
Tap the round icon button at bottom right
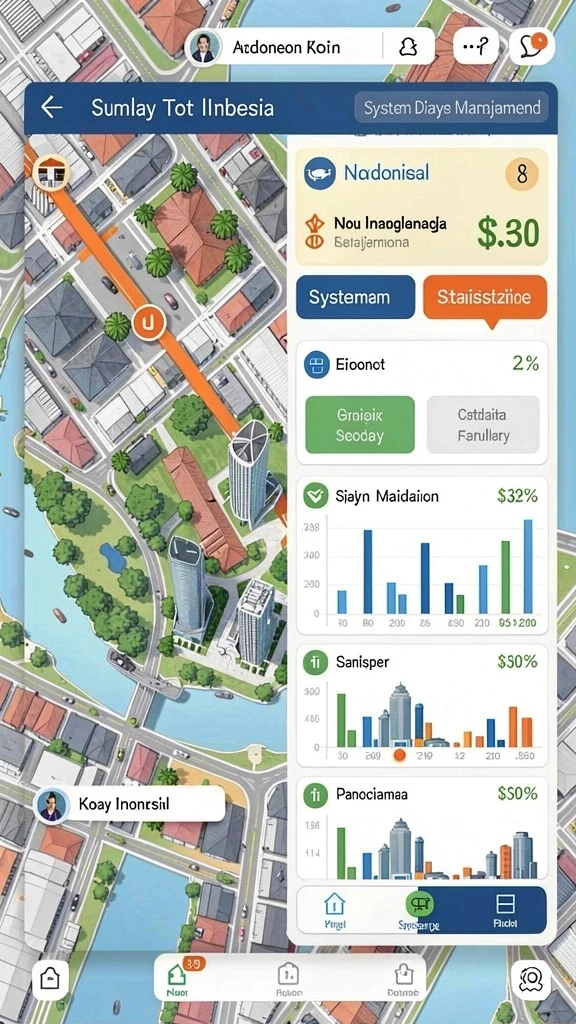531,980
